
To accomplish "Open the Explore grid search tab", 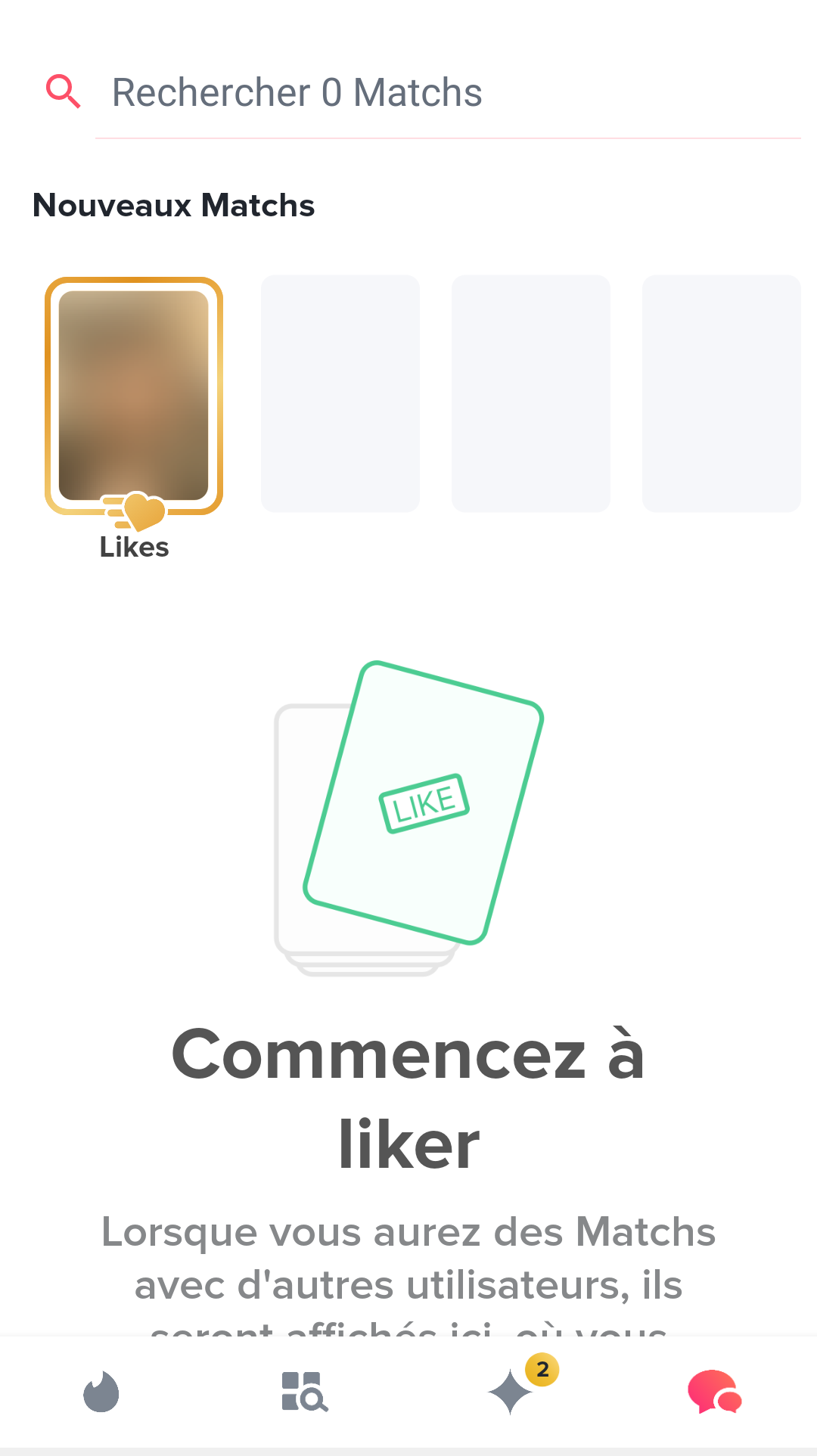I will tap(304, 1392).
